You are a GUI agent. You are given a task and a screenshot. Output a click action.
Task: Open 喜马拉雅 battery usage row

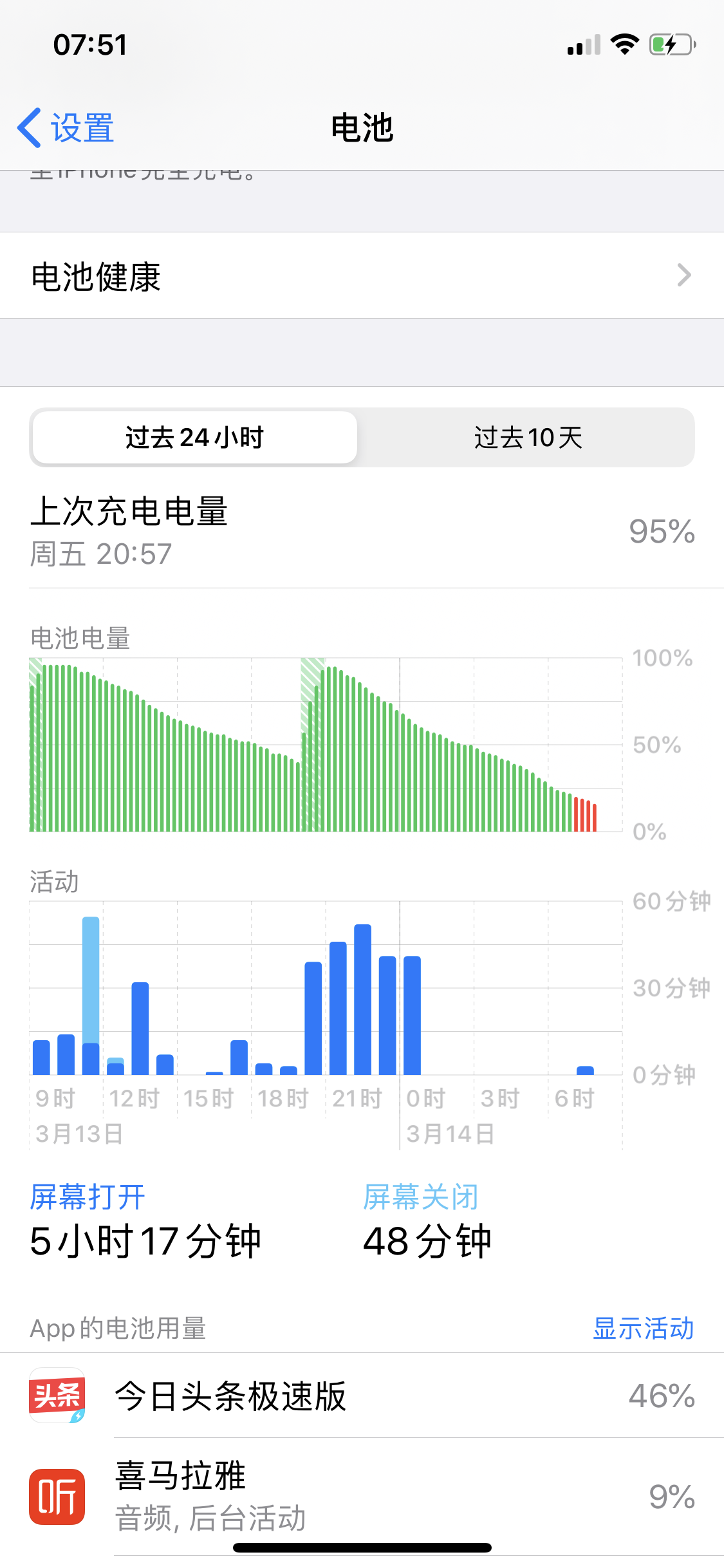coord(362,1496)
